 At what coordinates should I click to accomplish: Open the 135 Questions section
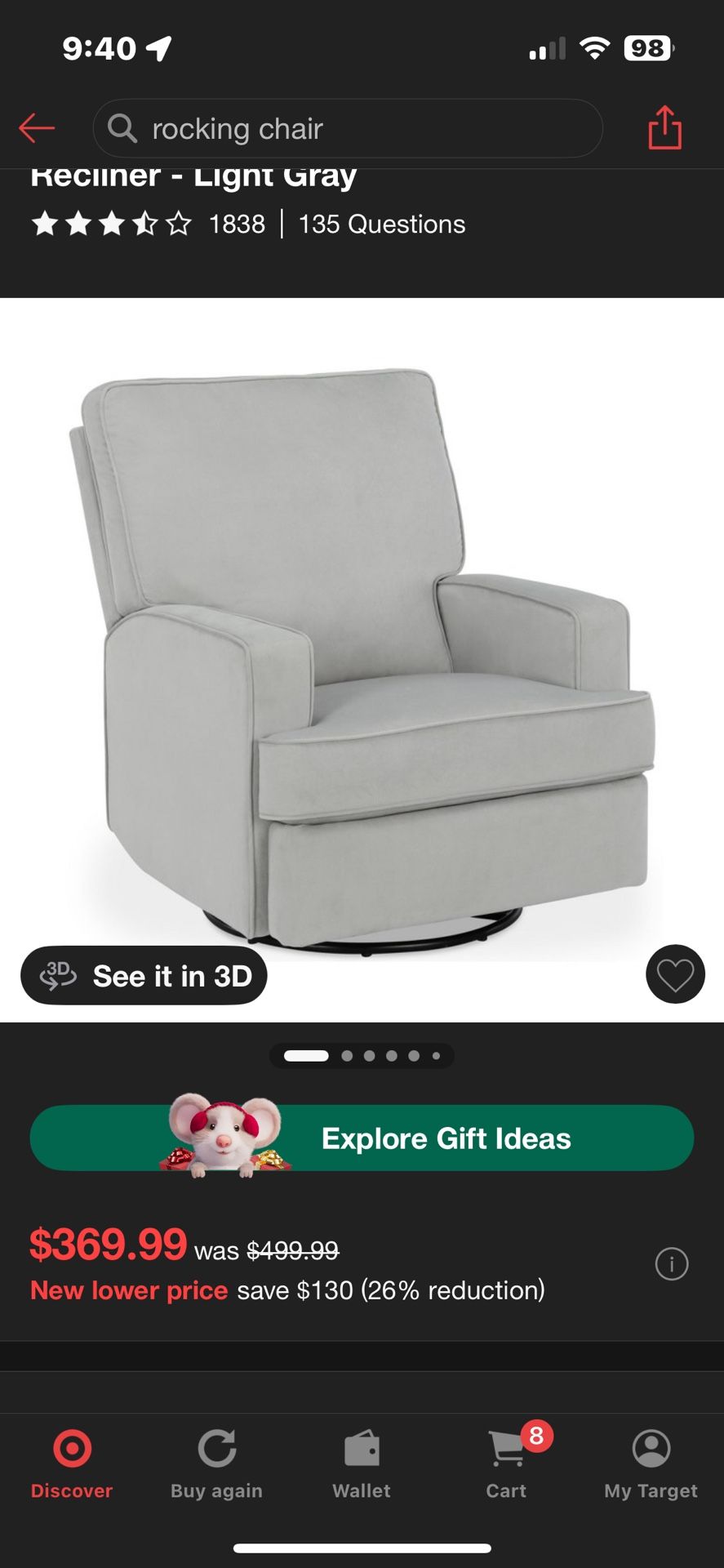pyautogui.click(x=381, y=223)
